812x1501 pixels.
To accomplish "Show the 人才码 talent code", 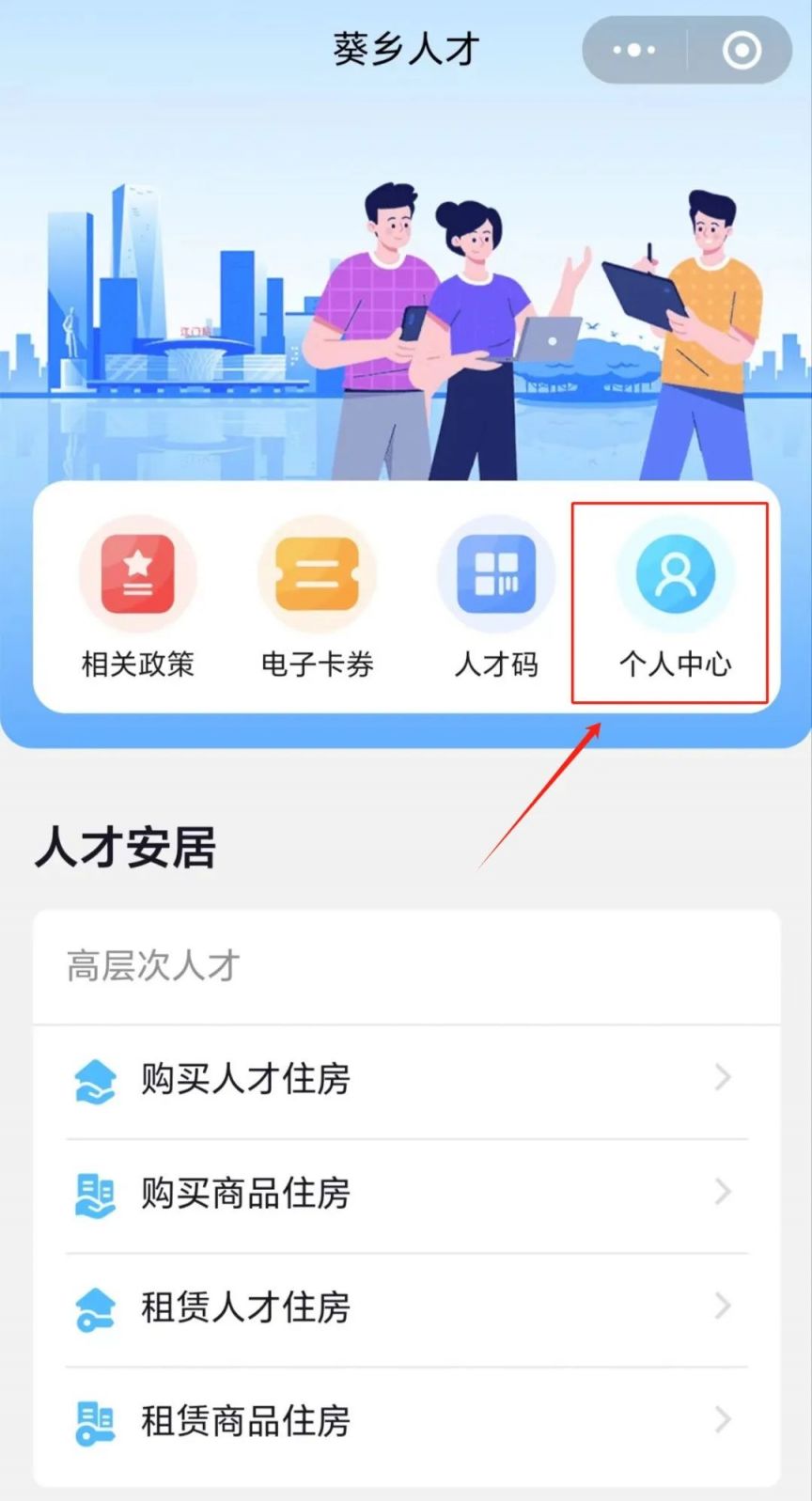I will point(496,599).
